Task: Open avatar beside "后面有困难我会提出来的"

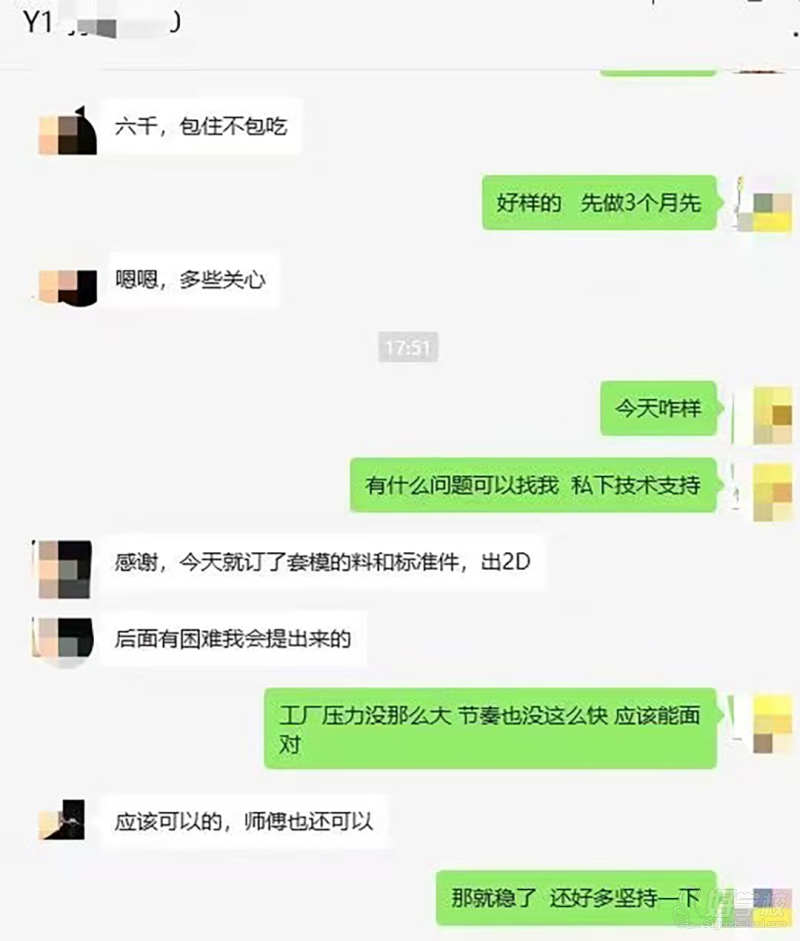Action: click(65, 640)
